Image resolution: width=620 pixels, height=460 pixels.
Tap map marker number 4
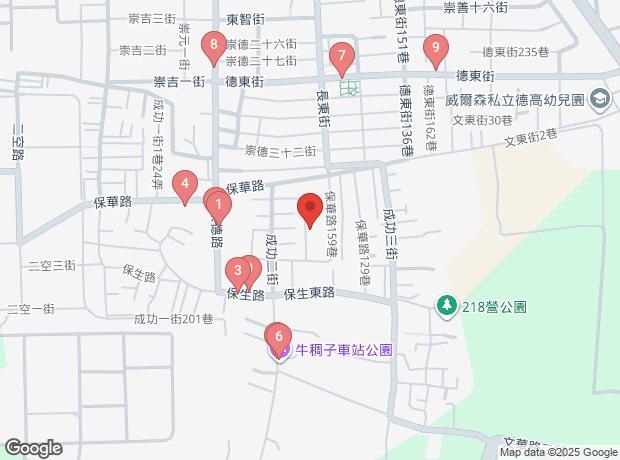[x=185, y=187]
